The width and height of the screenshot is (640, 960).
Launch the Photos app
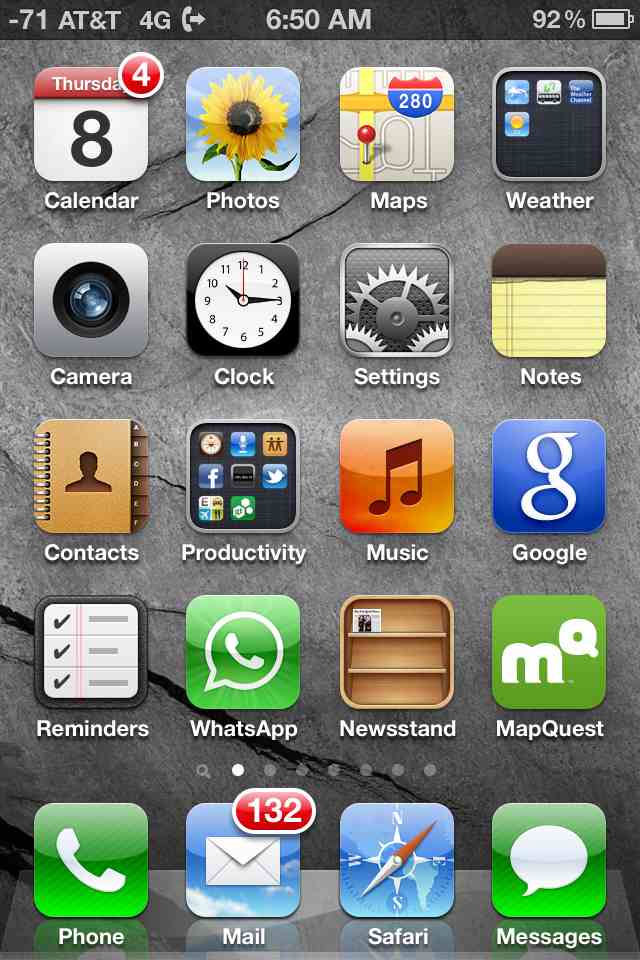[243, 125]
